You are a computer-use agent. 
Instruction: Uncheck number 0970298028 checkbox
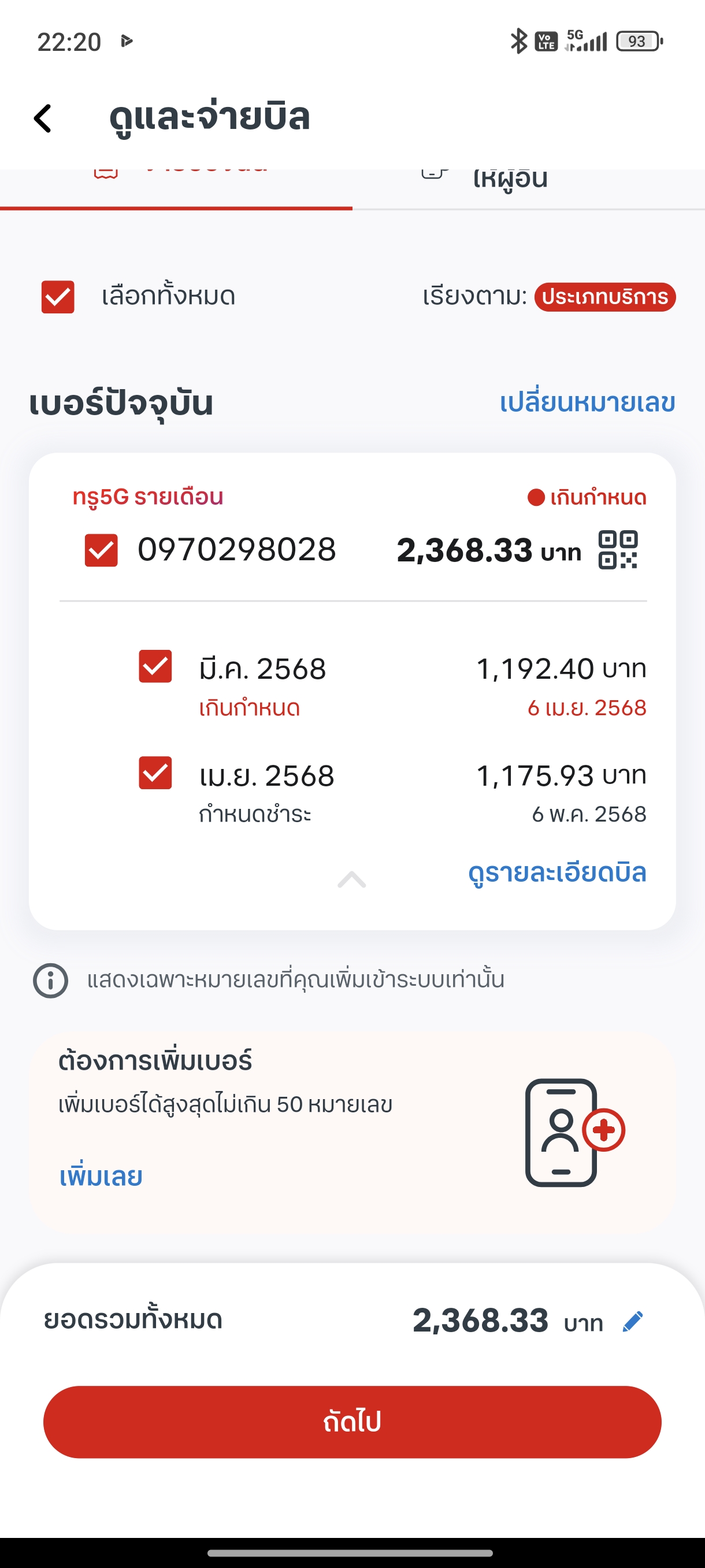tap(101, 550)
